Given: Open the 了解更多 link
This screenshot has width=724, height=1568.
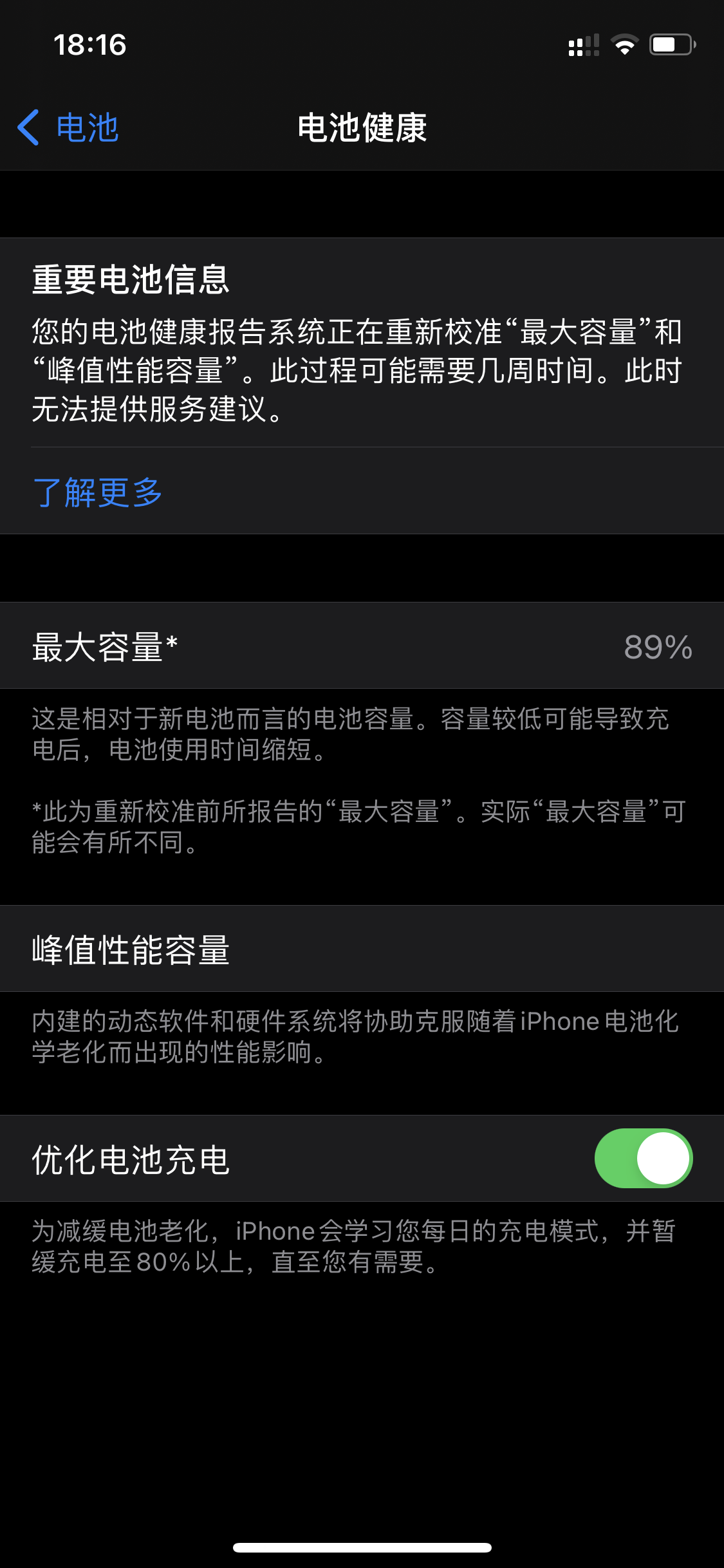Looking at the screenshot, I should pyautogui.click(x=98, y=492).
